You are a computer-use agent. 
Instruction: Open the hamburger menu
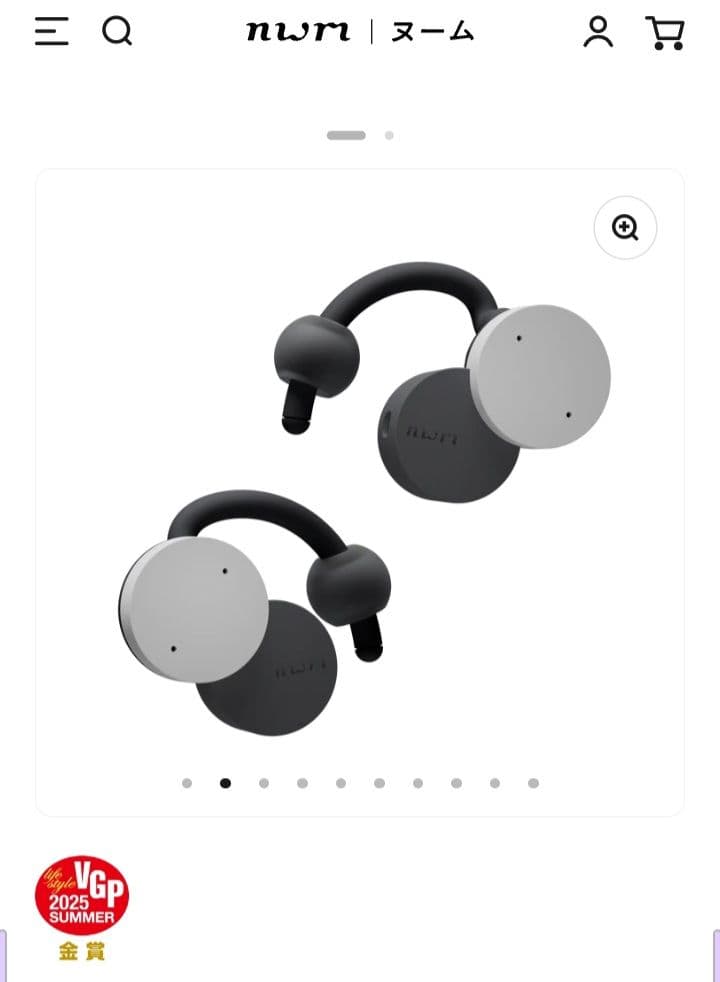51,32
